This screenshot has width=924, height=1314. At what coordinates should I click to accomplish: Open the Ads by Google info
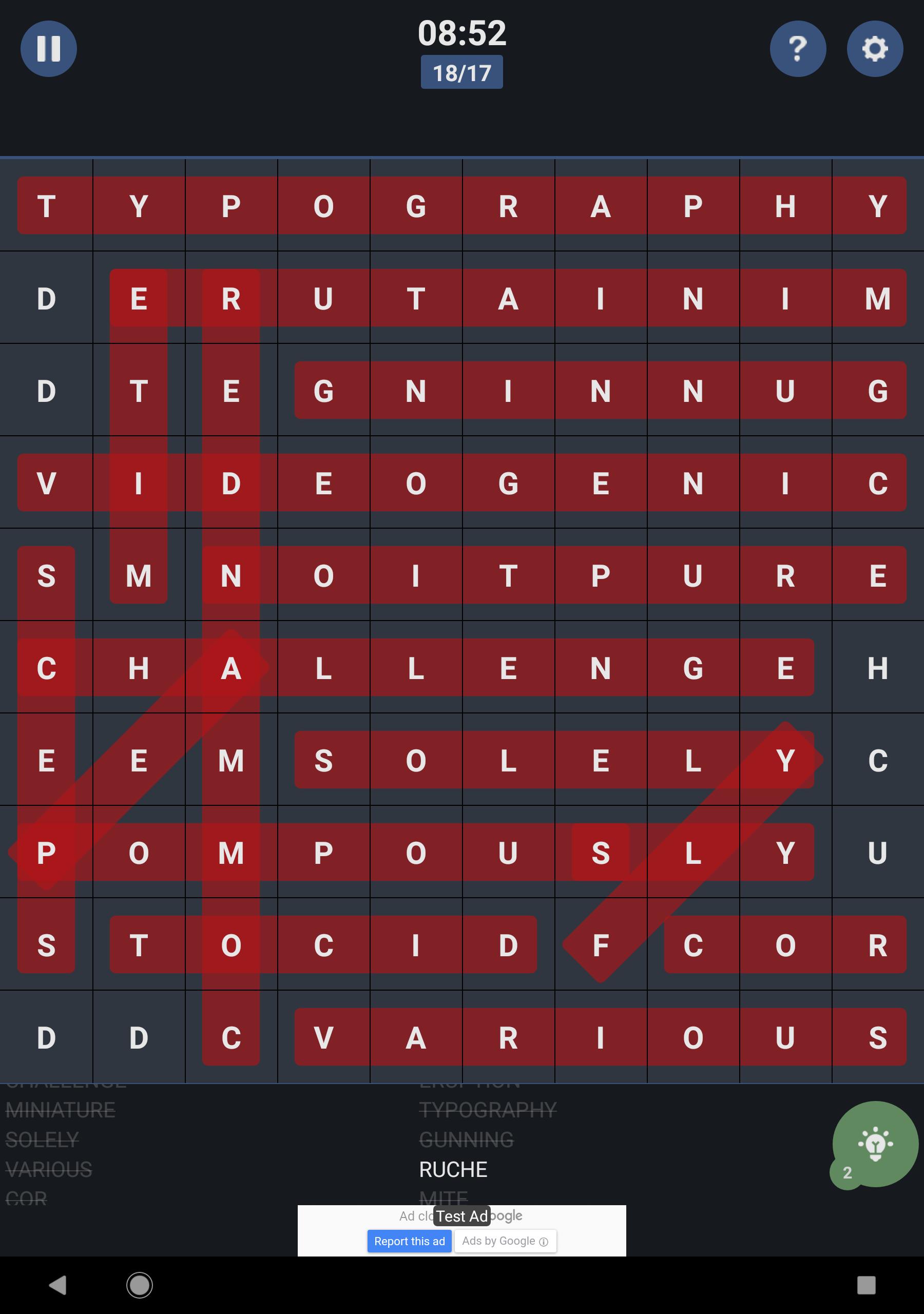505,1241
